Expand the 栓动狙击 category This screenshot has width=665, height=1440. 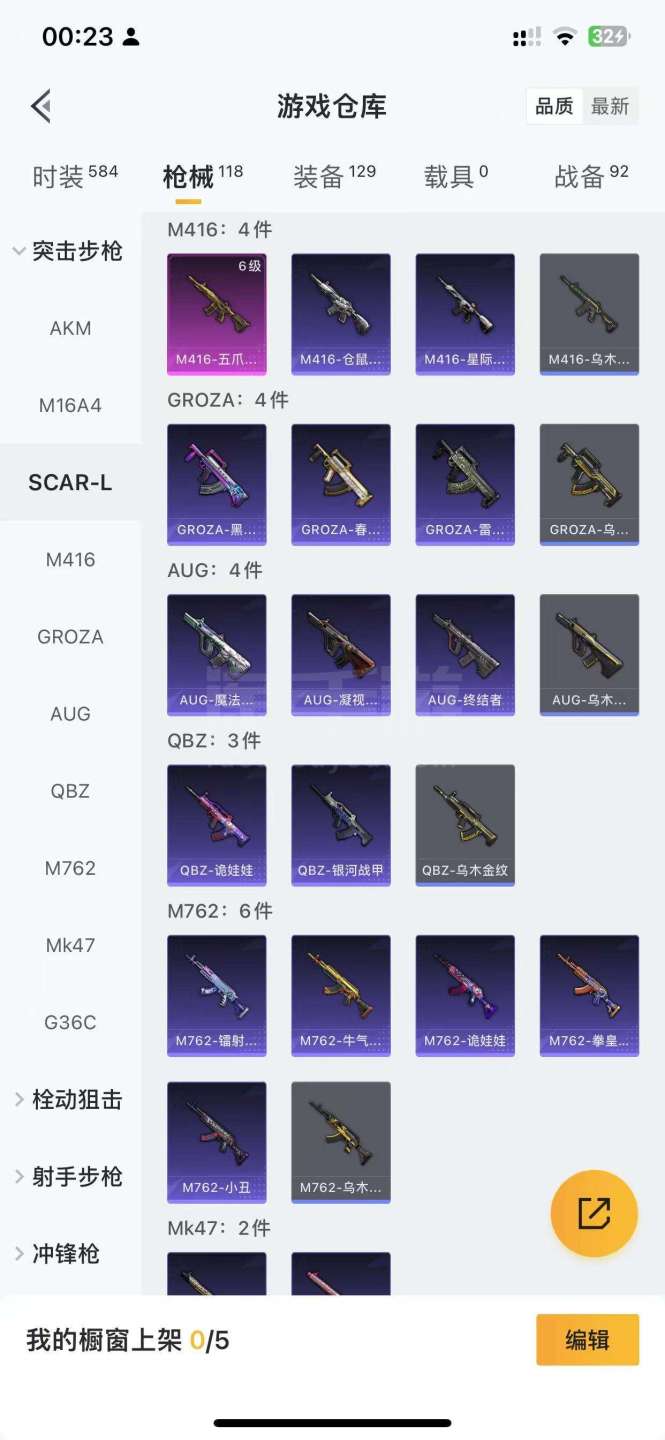coord(68,1099)
